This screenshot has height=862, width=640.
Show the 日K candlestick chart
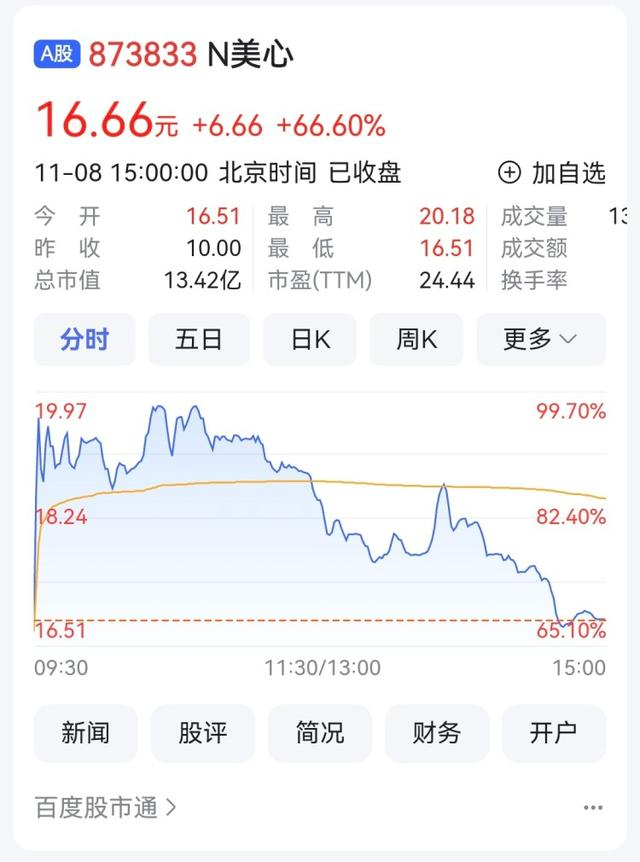pos(311,339)
